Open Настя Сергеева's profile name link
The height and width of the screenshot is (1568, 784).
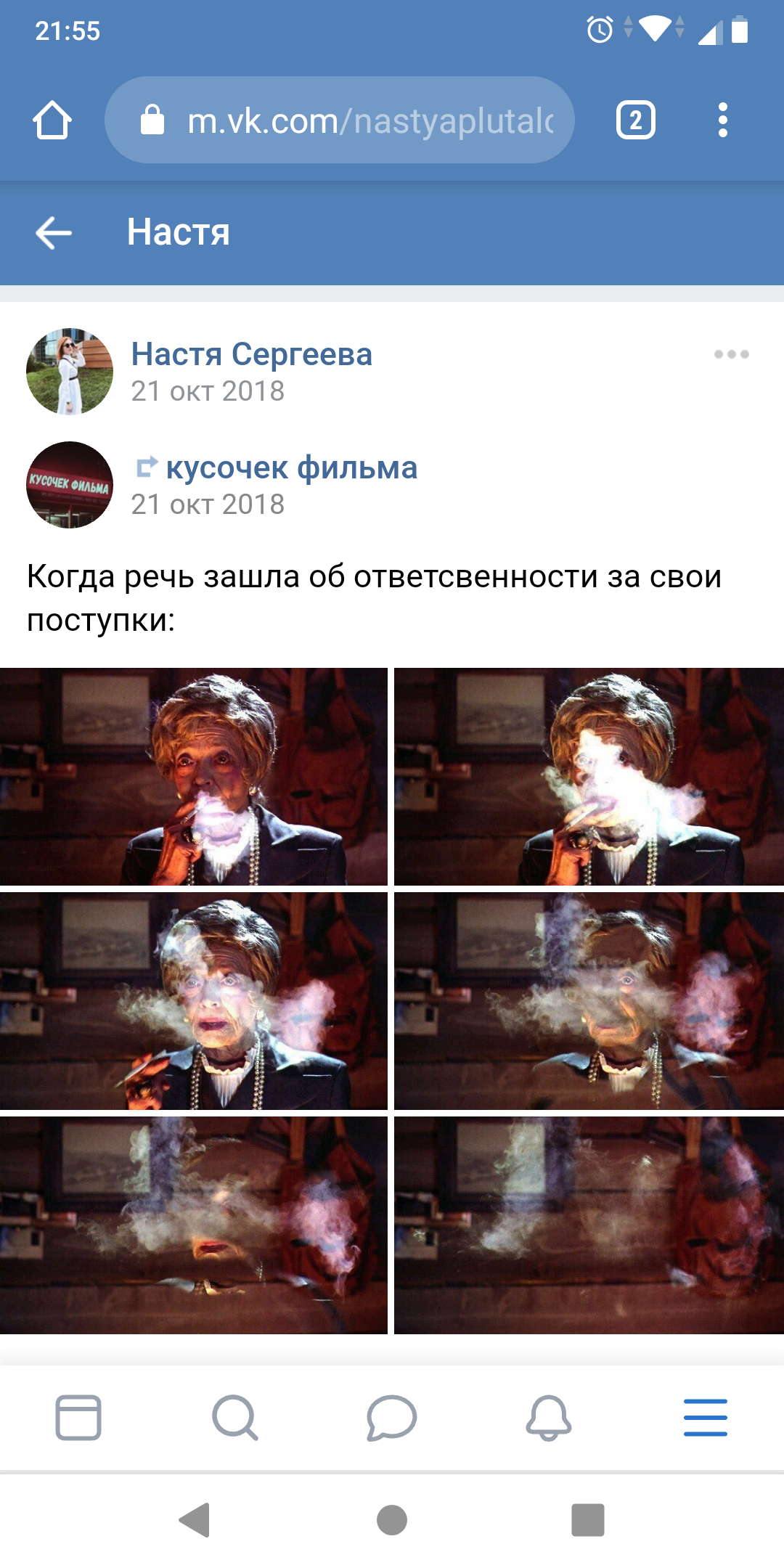[251, 354]
